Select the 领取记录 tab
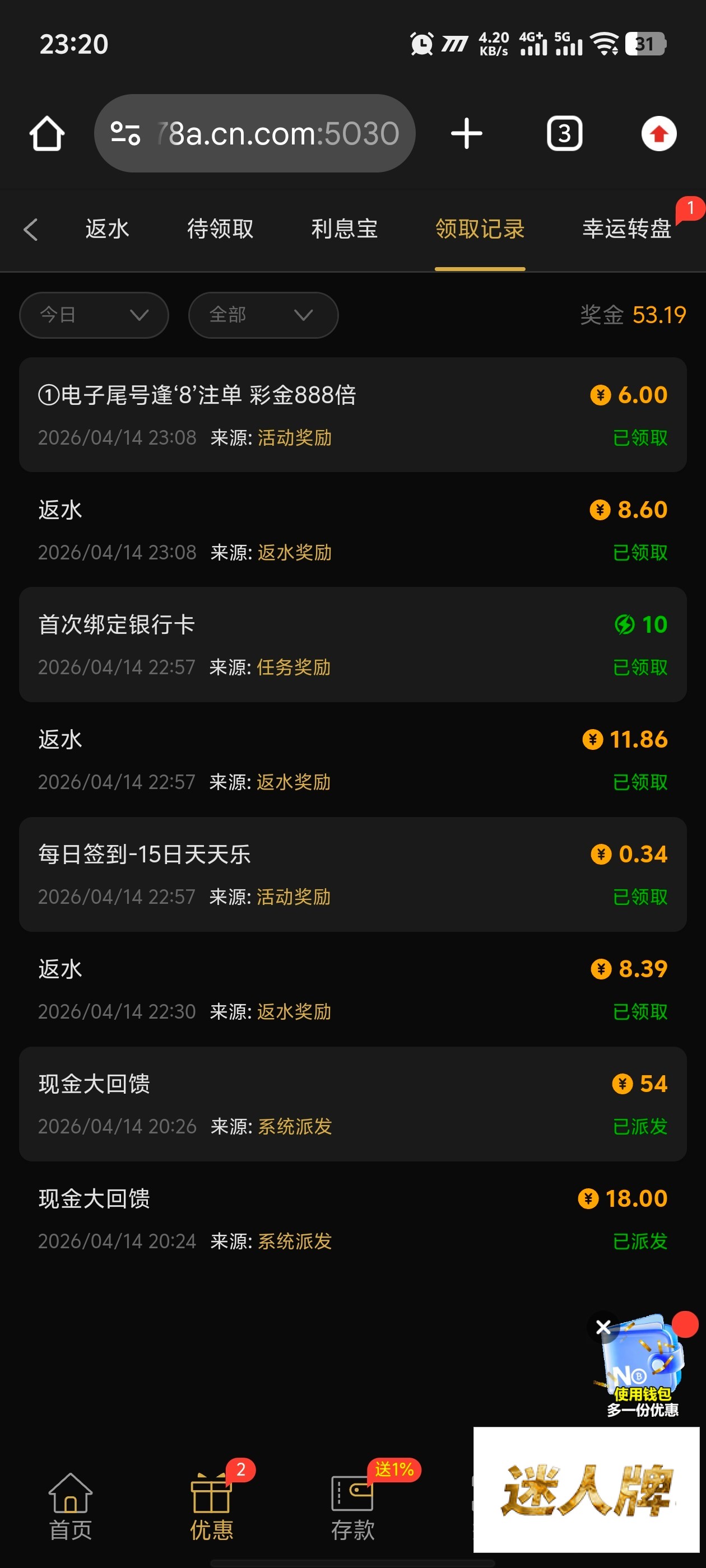The height and width of the screenshot is (1568, 706). tap(480, 230)
